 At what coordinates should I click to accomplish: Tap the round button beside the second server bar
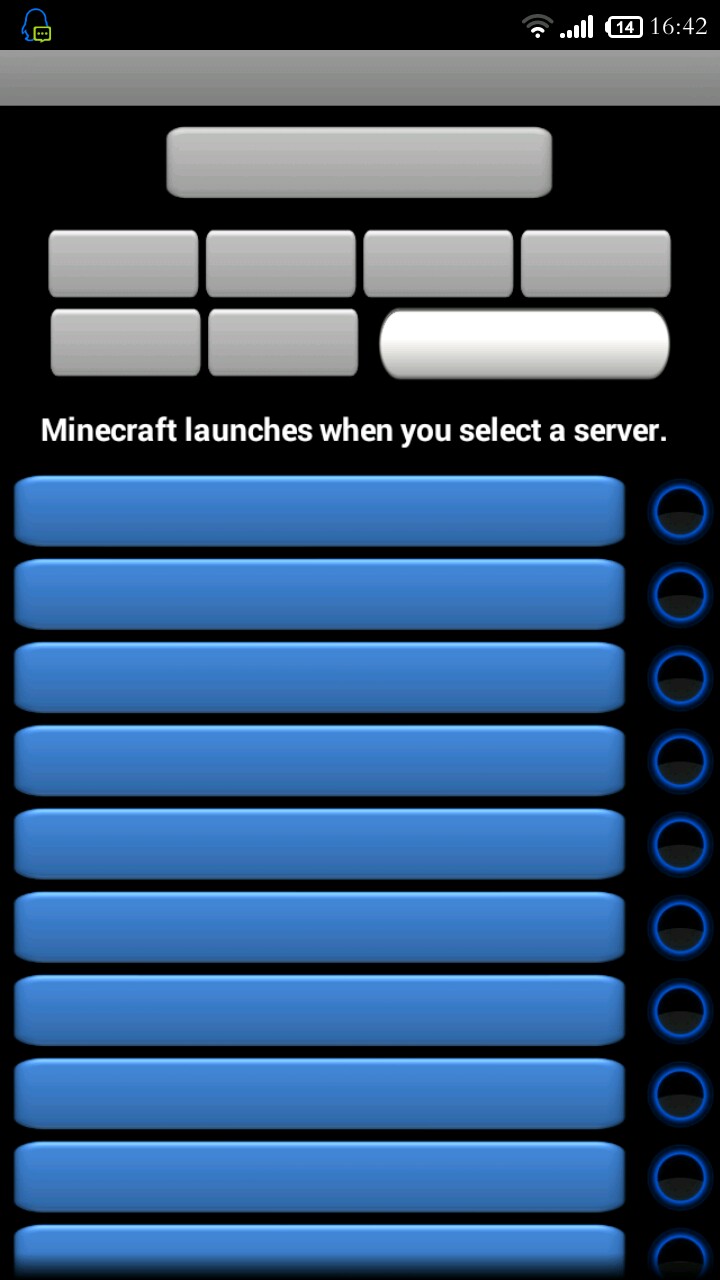coord(680,595)
